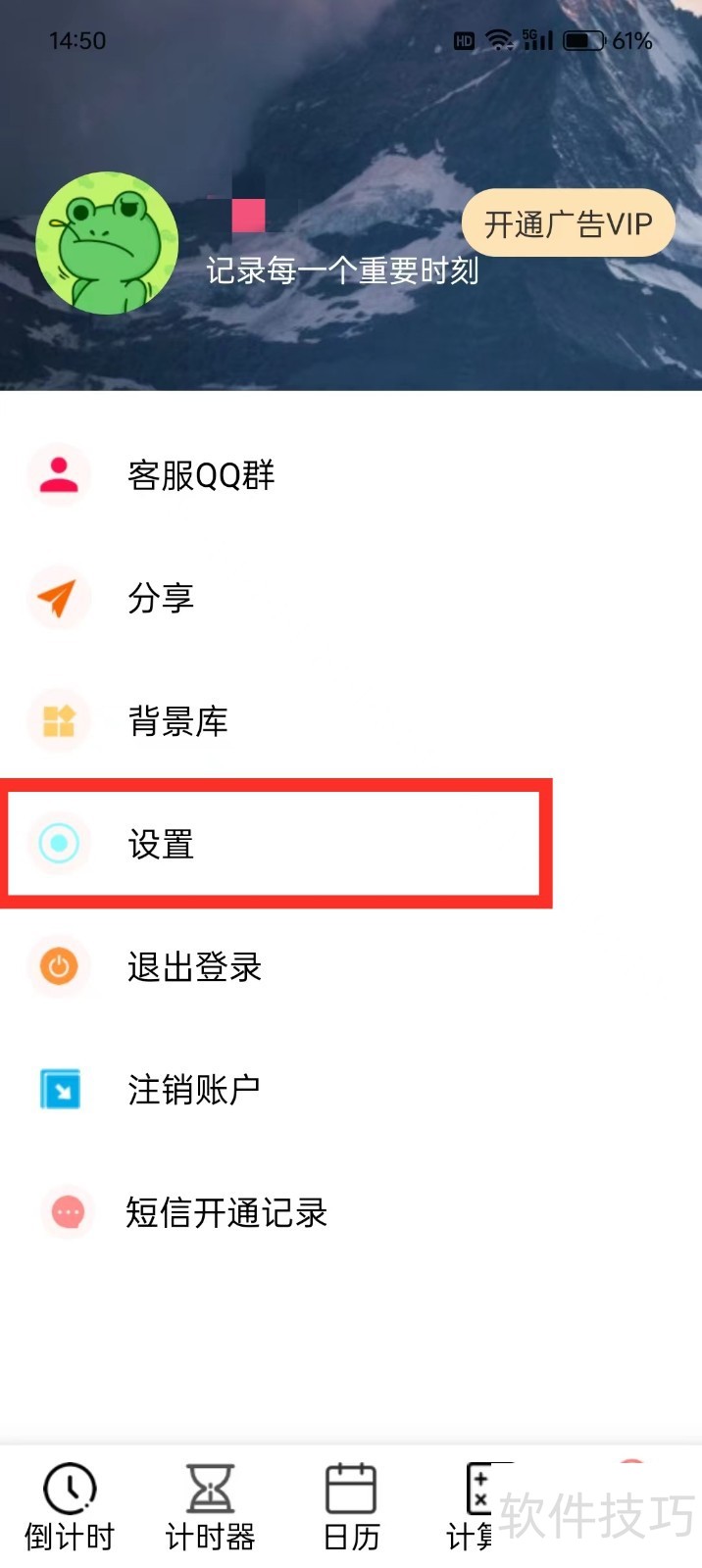Go to 设置 settings
The image size is (702, 1568).
tap(161, 844)
